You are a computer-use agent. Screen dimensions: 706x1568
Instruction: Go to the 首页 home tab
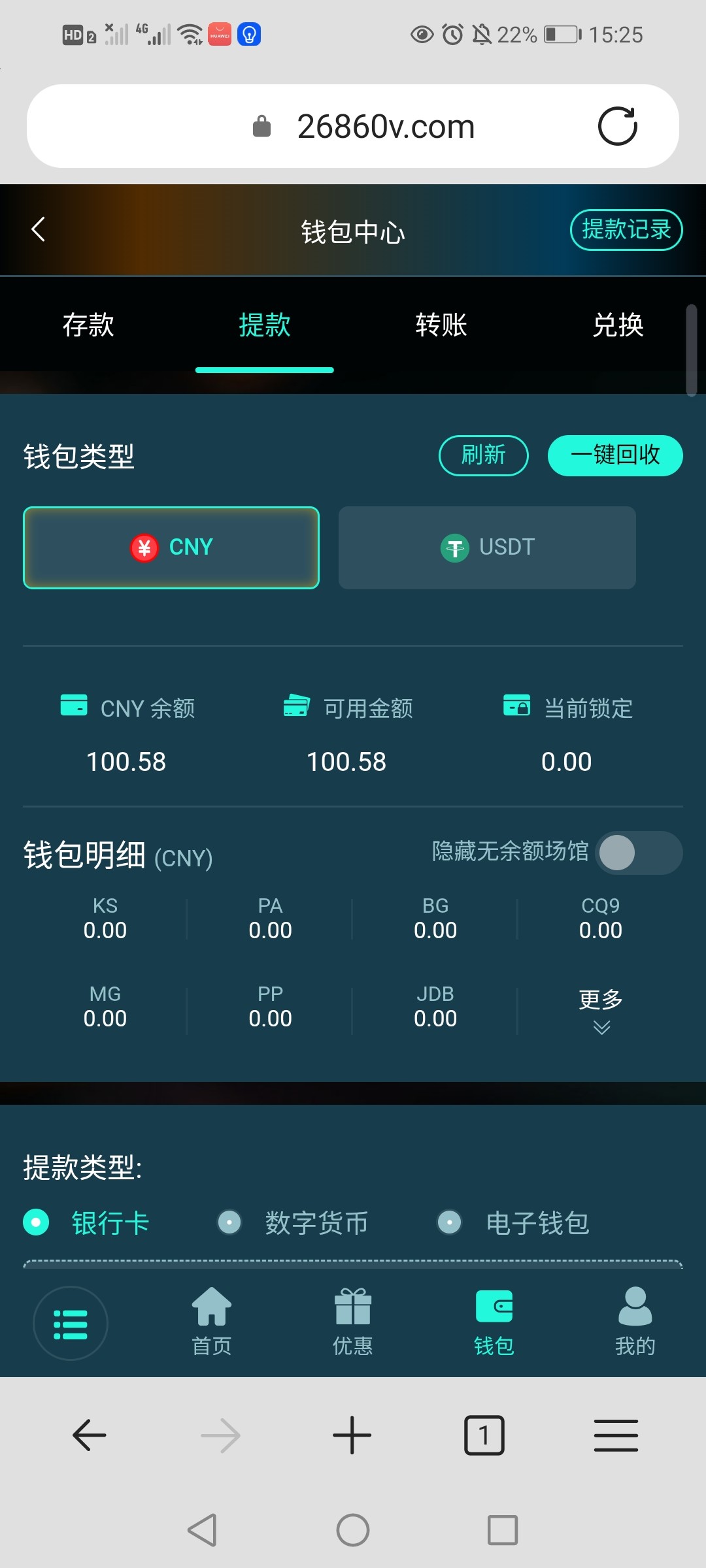coord(212,1321)
